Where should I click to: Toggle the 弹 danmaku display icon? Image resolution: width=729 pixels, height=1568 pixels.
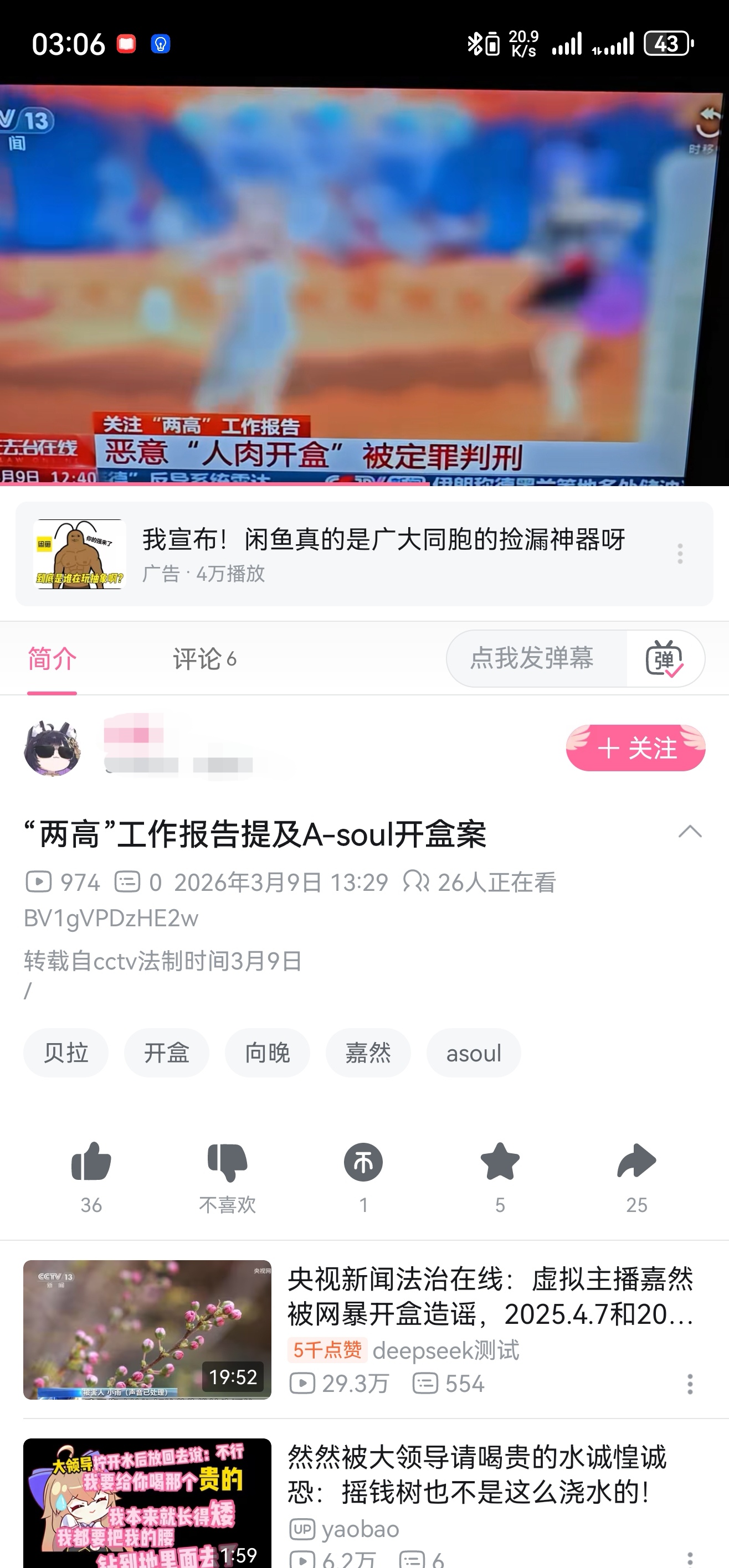(664, 659)
